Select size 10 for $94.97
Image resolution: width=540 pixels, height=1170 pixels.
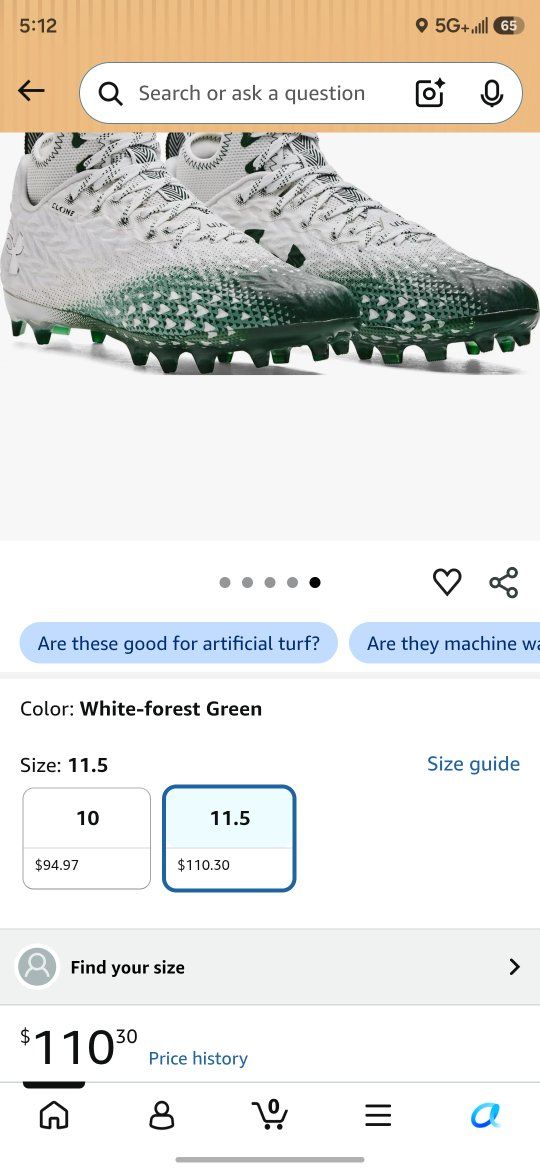pos(87,838)
